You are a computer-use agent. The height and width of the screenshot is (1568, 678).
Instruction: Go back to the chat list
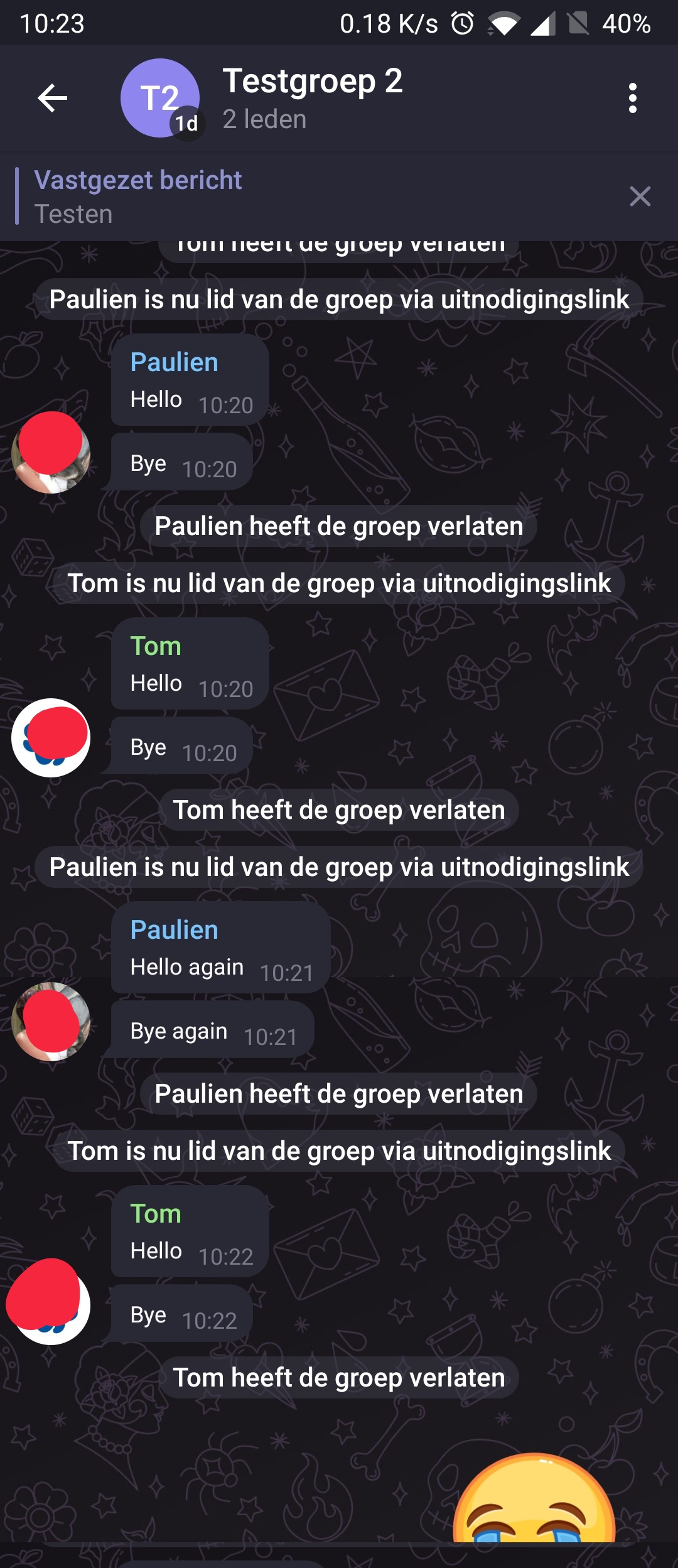coord(52,98)
